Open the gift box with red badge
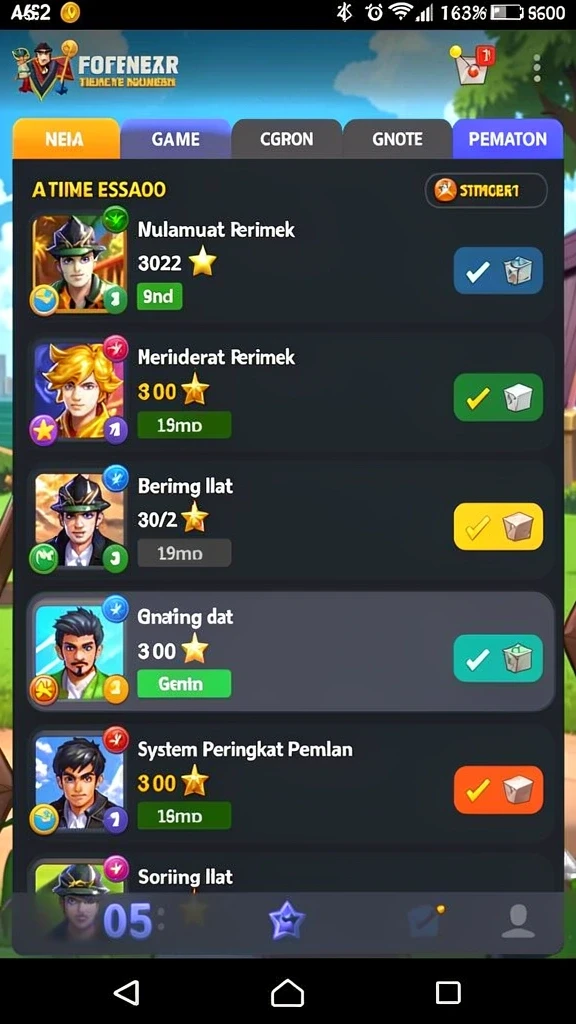The image size is (576, 1024). [472, 65]
